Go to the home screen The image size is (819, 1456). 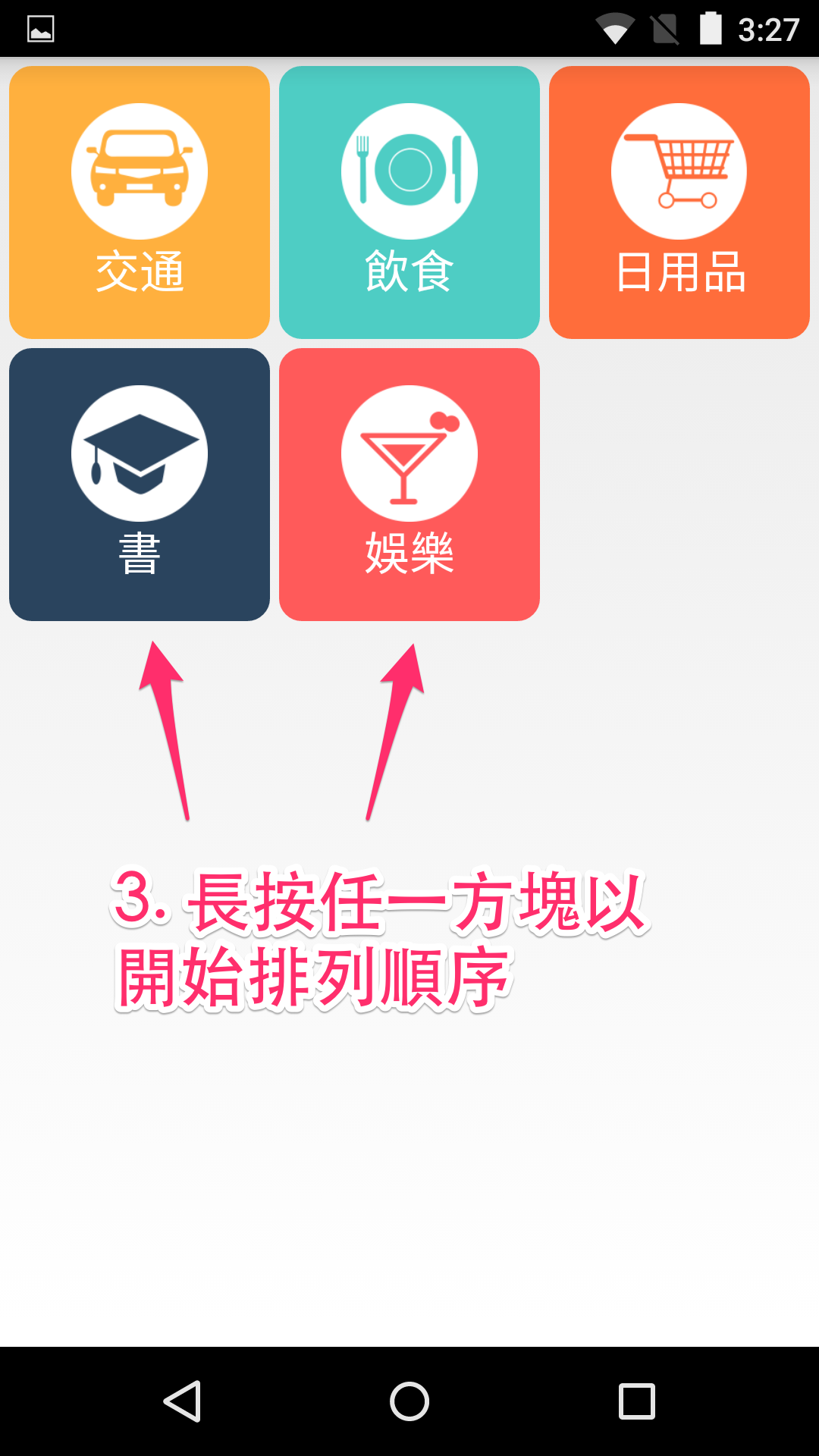[x=409, y=1401]
